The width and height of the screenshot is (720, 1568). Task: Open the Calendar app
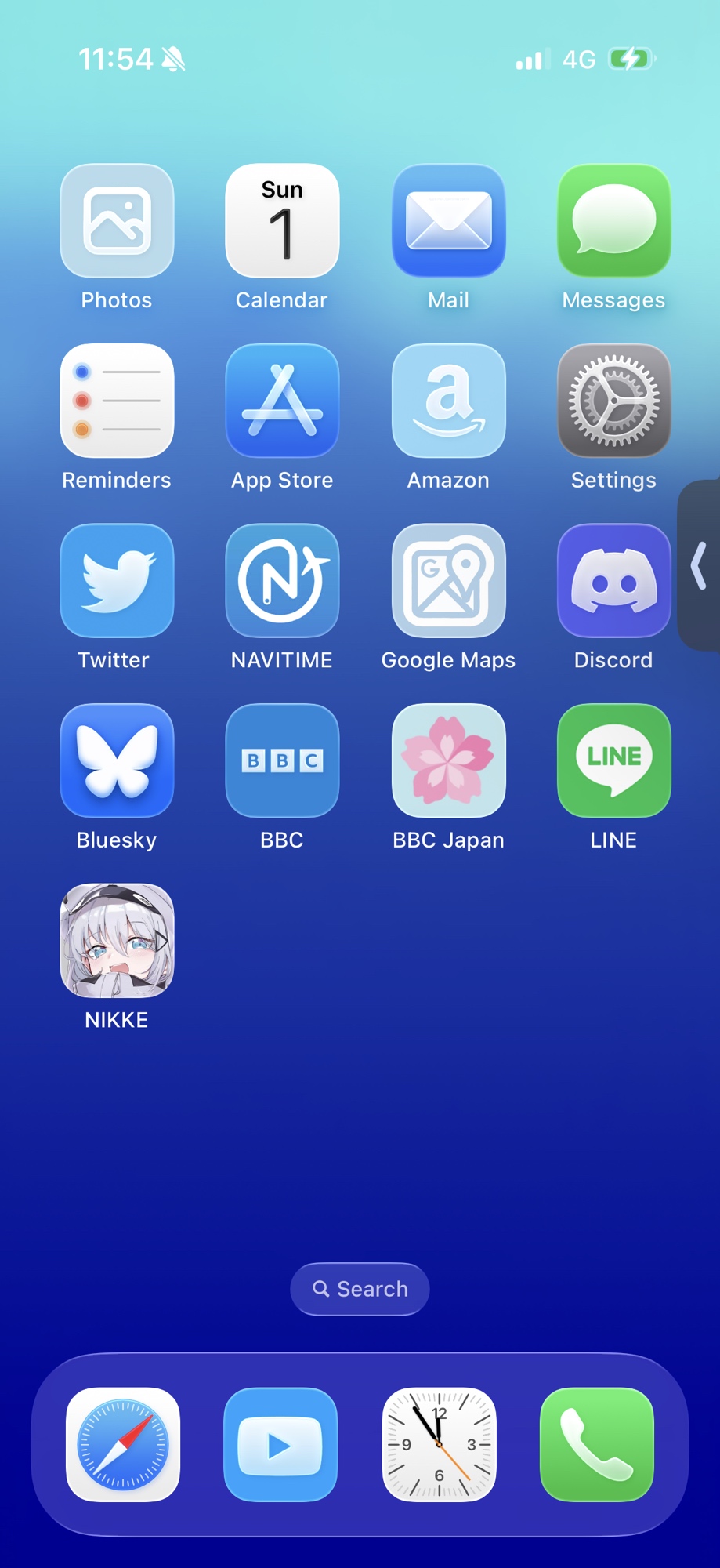[x=282, y=221]
